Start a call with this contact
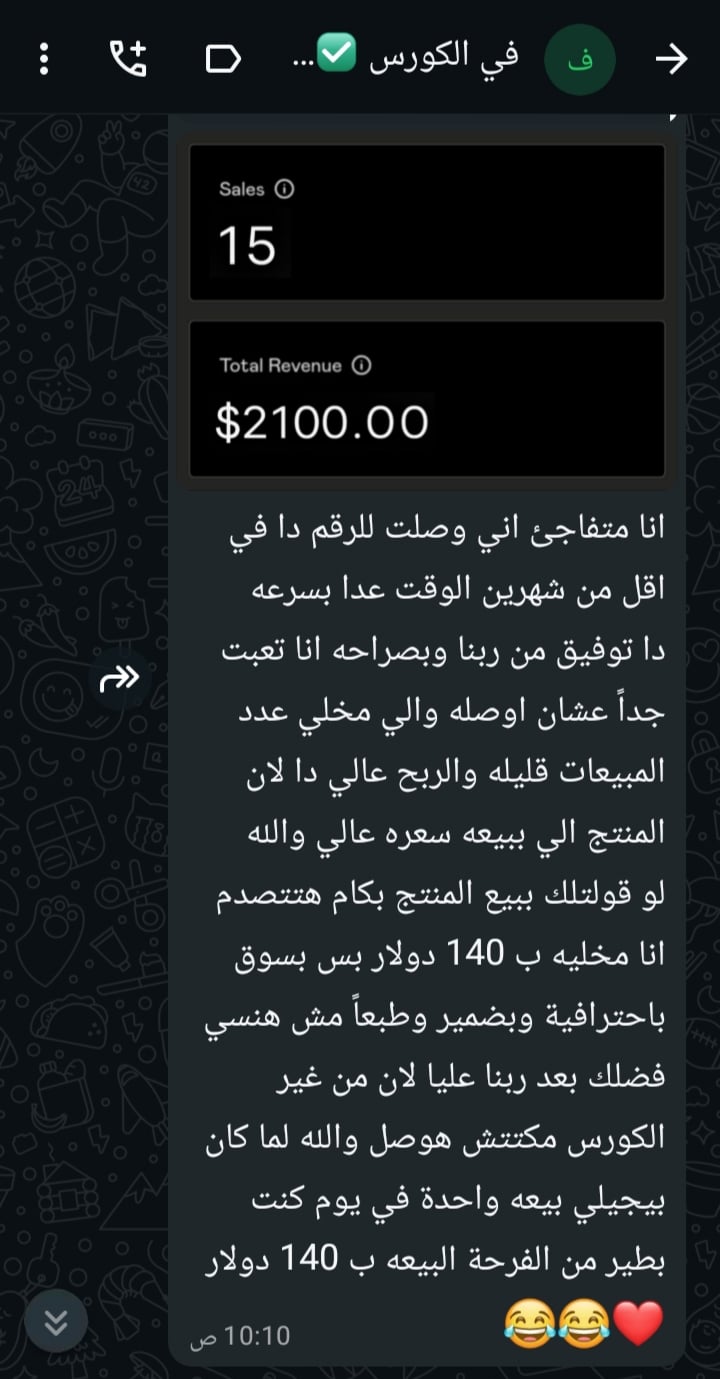This screenshot has width=720, height=1379. [x=128, y=59]
